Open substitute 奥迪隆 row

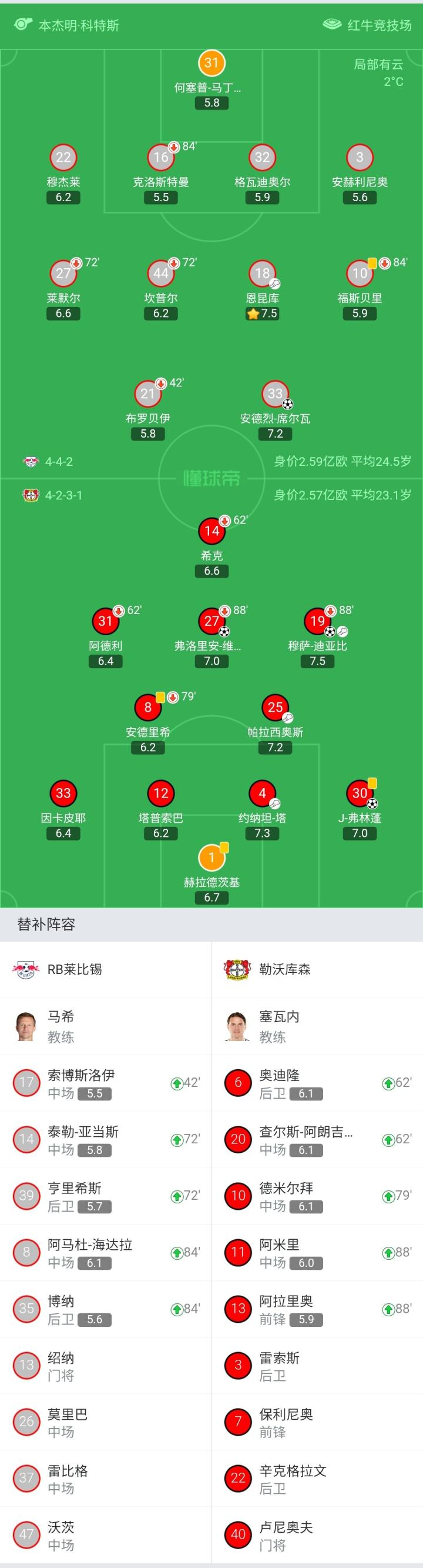[317, 1083]
